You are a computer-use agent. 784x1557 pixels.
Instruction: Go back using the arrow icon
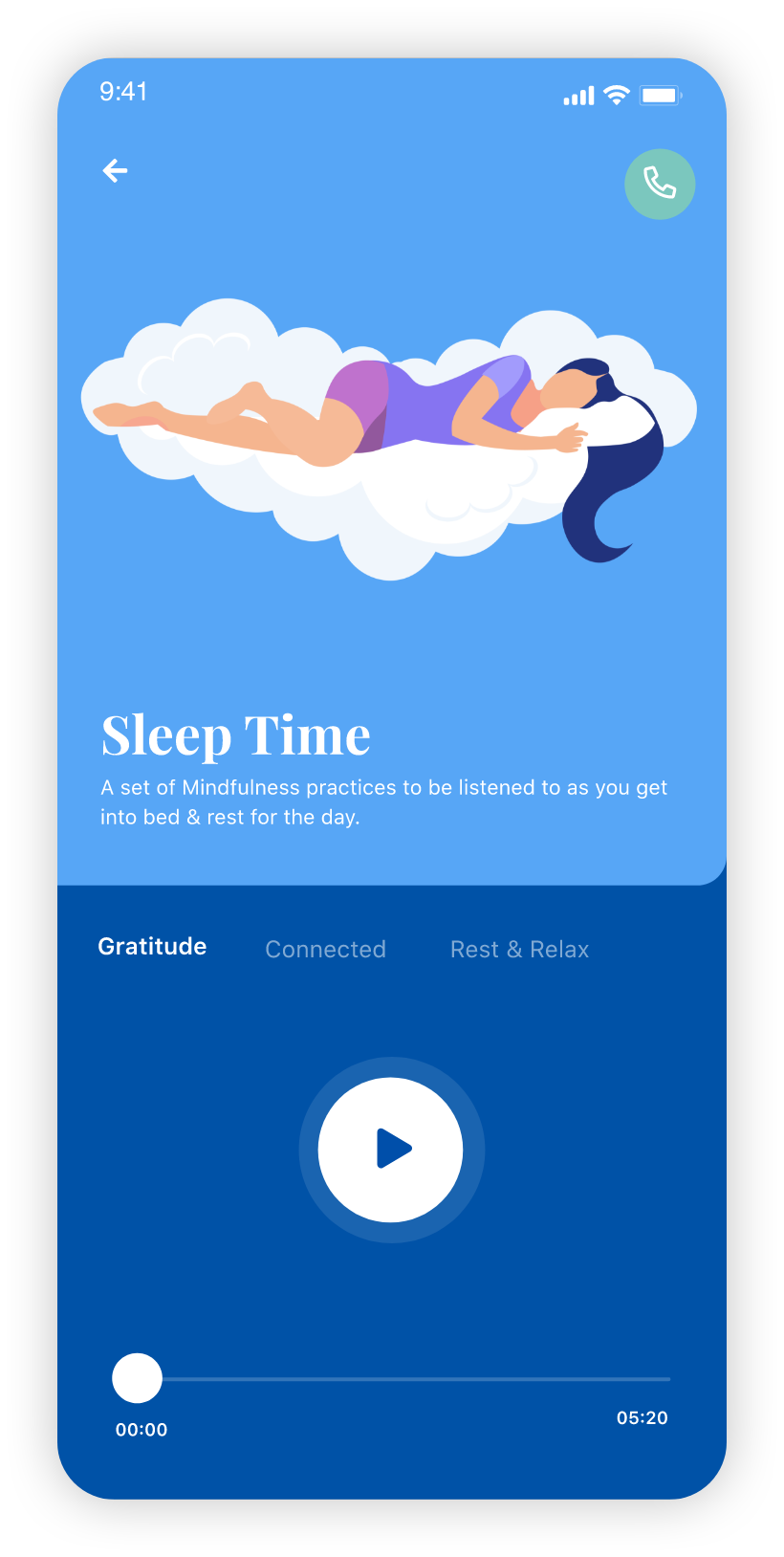pos(115,170)
